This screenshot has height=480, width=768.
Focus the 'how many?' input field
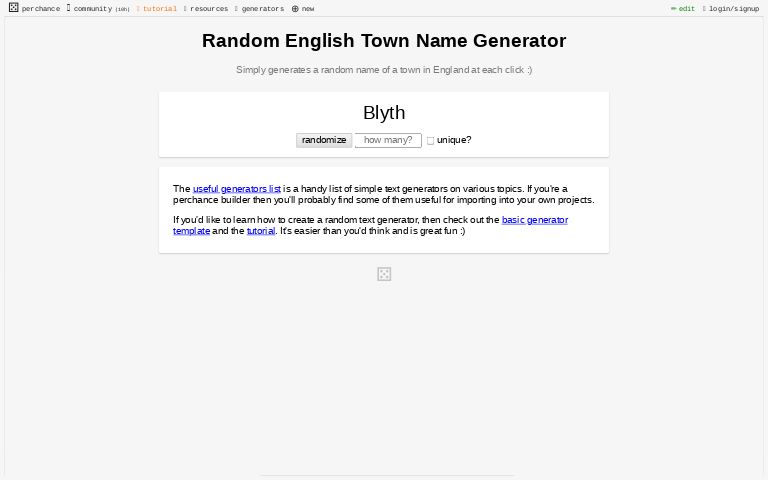click(x=388, y=140)
